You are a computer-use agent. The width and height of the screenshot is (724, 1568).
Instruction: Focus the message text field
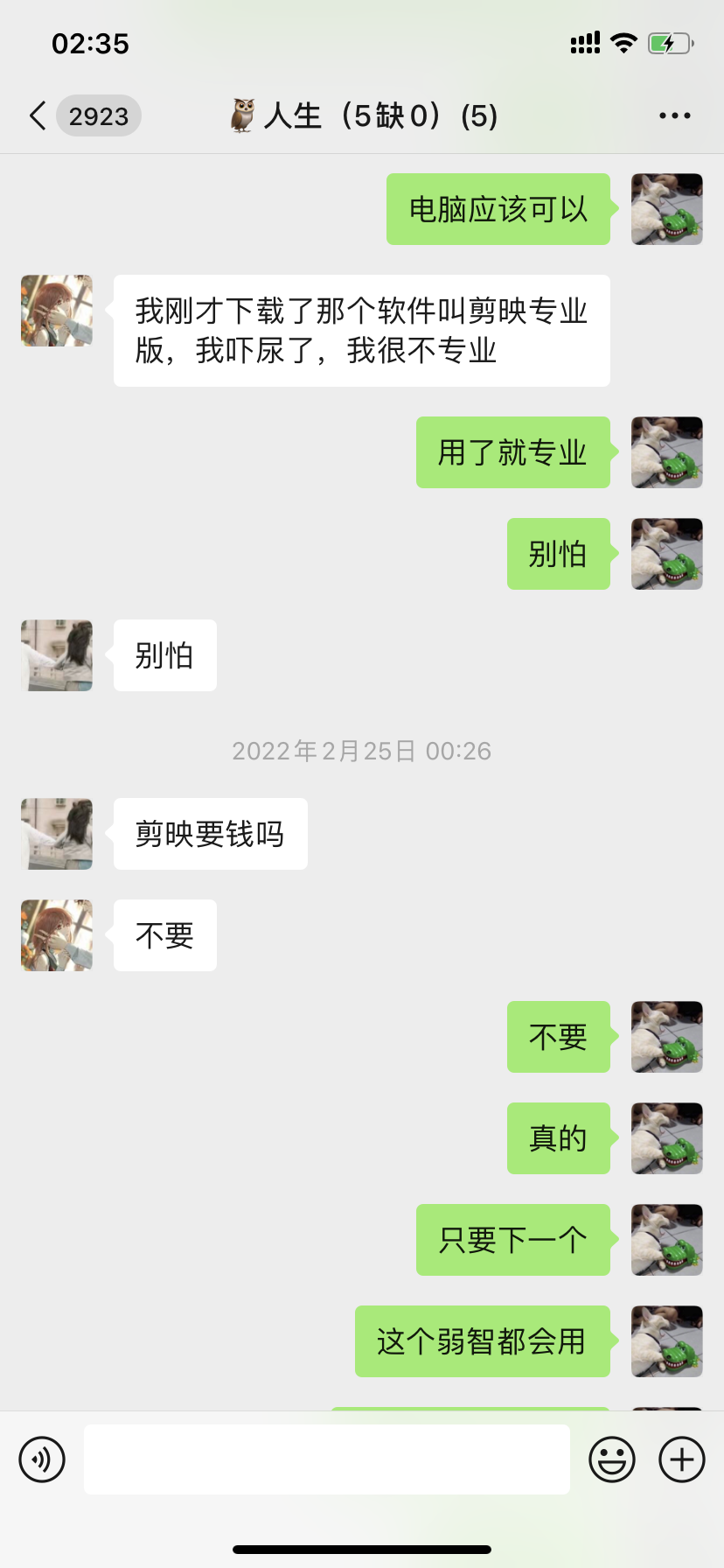(327, 1459)
